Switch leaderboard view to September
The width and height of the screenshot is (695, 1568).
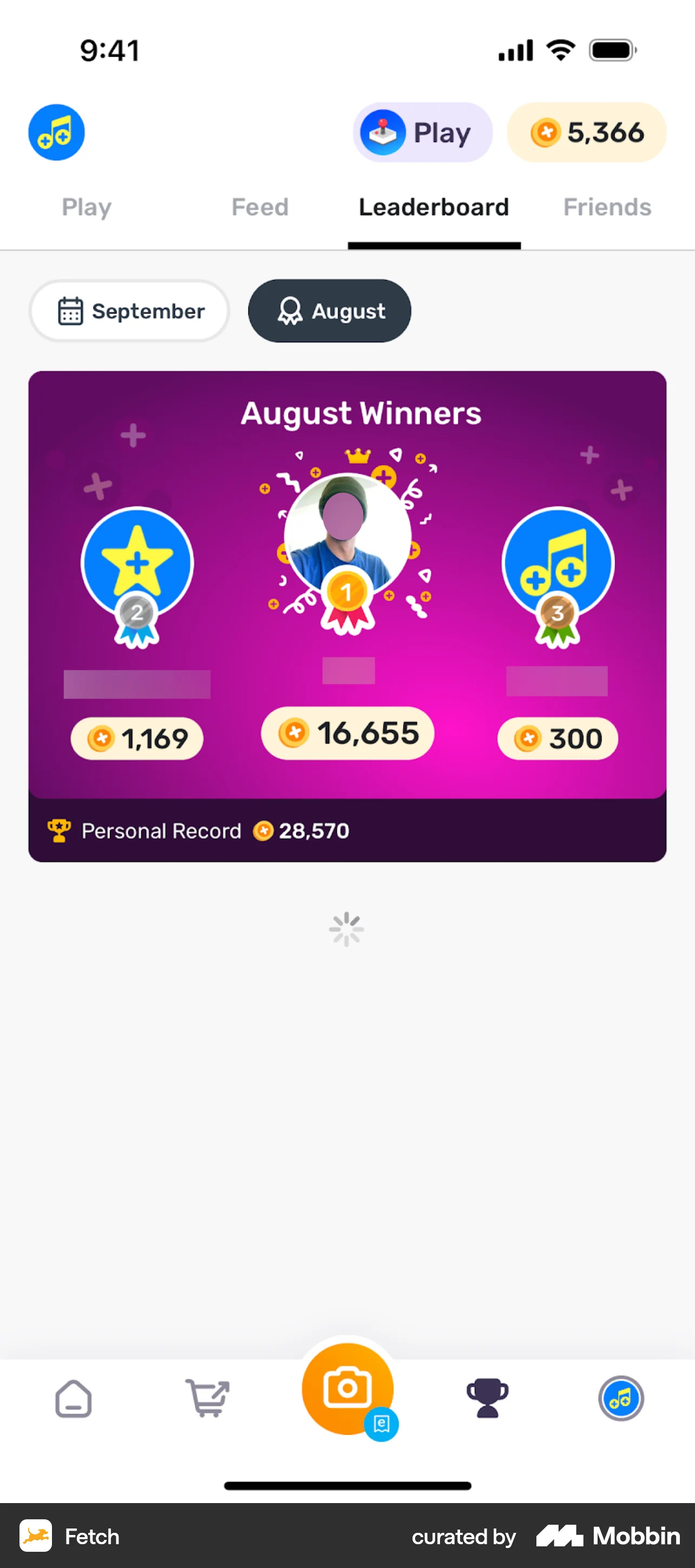pyautogui.click(x=128, y=311)
